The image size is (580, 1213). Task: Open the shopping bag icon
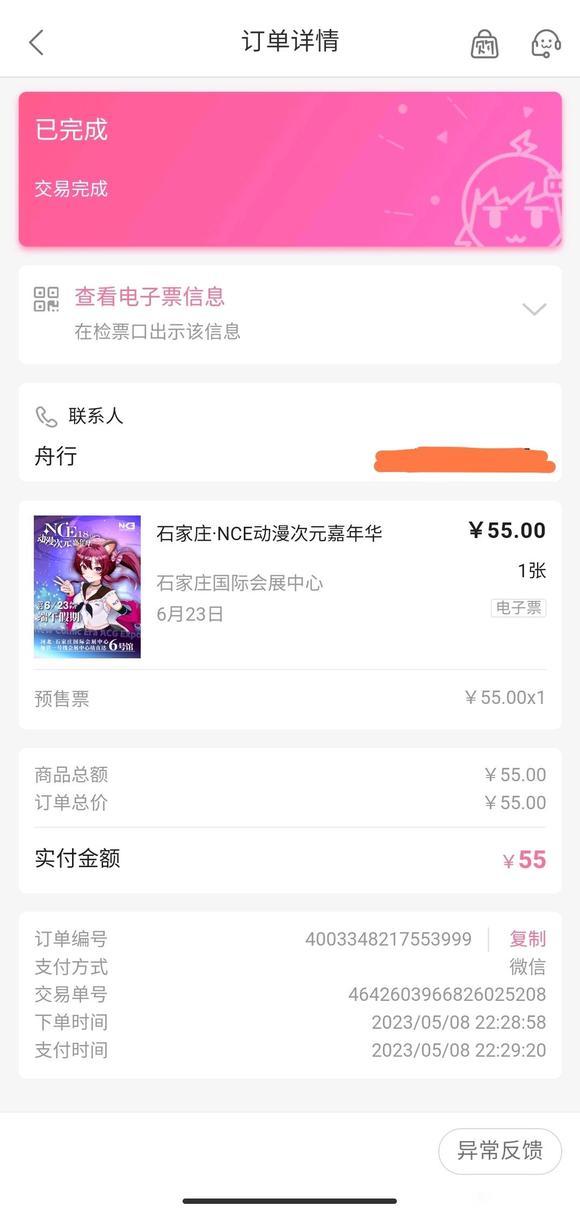click(485, 43)
